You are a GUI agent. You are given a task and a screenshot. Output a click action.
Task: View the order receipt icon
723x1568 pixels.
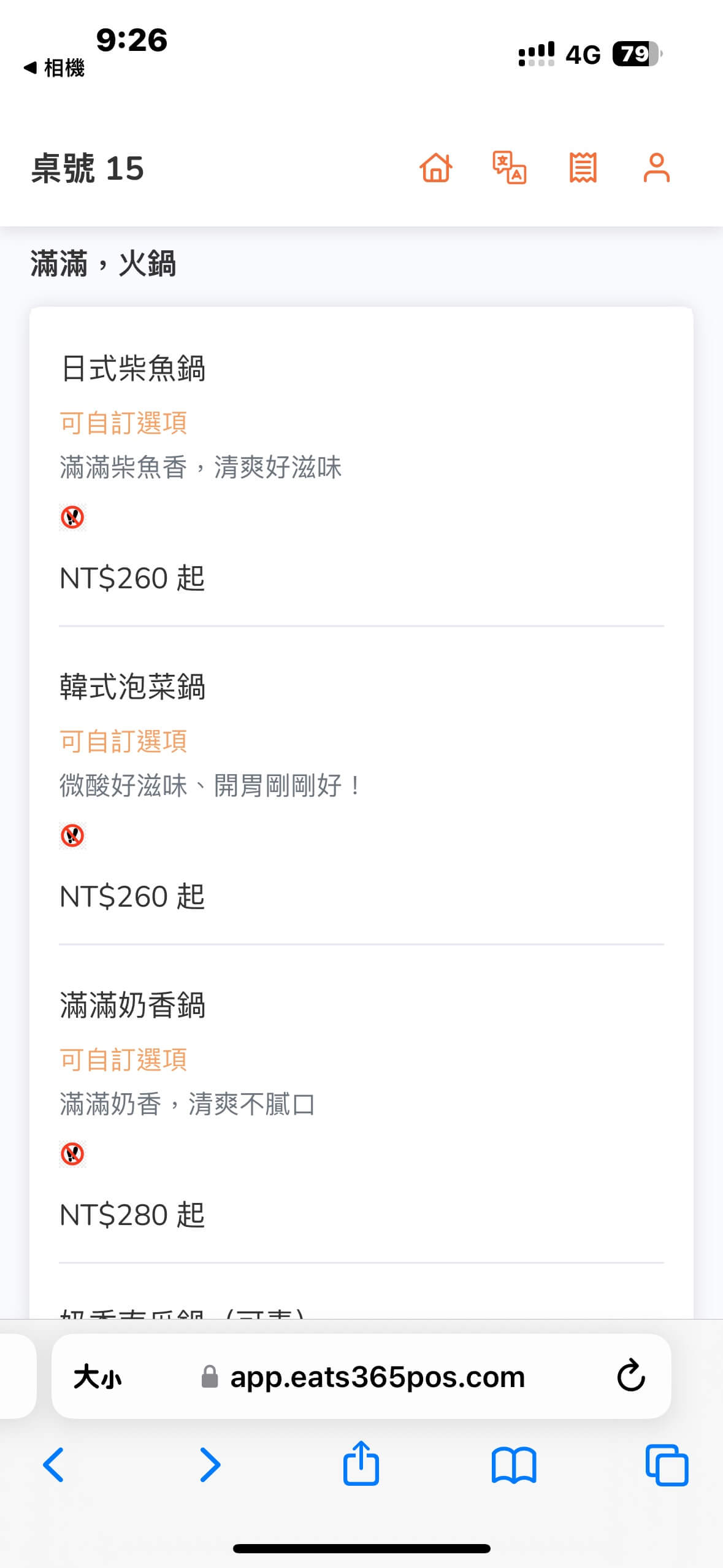point(583,167)
